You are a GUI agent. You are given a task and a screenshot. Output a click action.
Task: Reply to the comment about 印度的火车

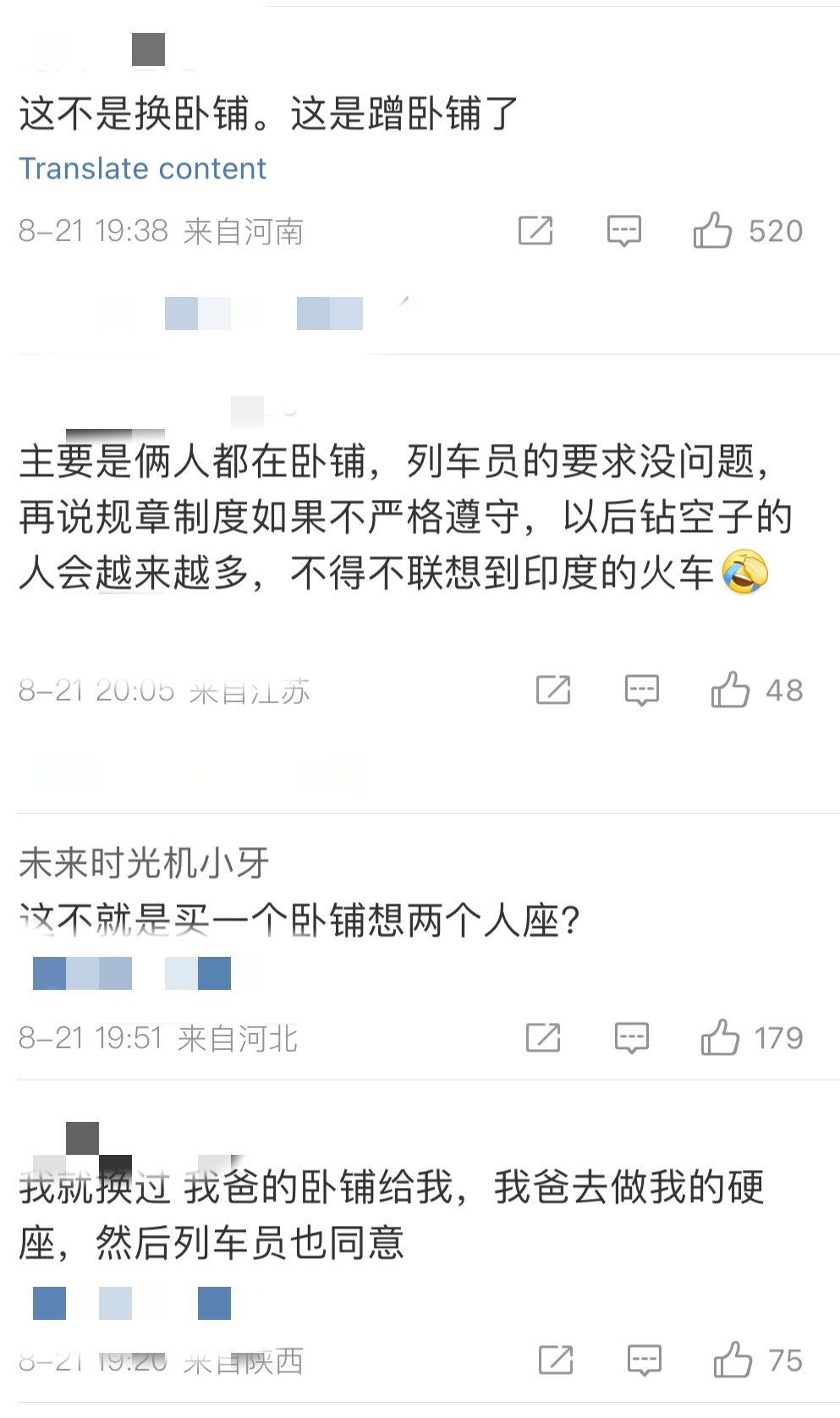pos(642,690)
